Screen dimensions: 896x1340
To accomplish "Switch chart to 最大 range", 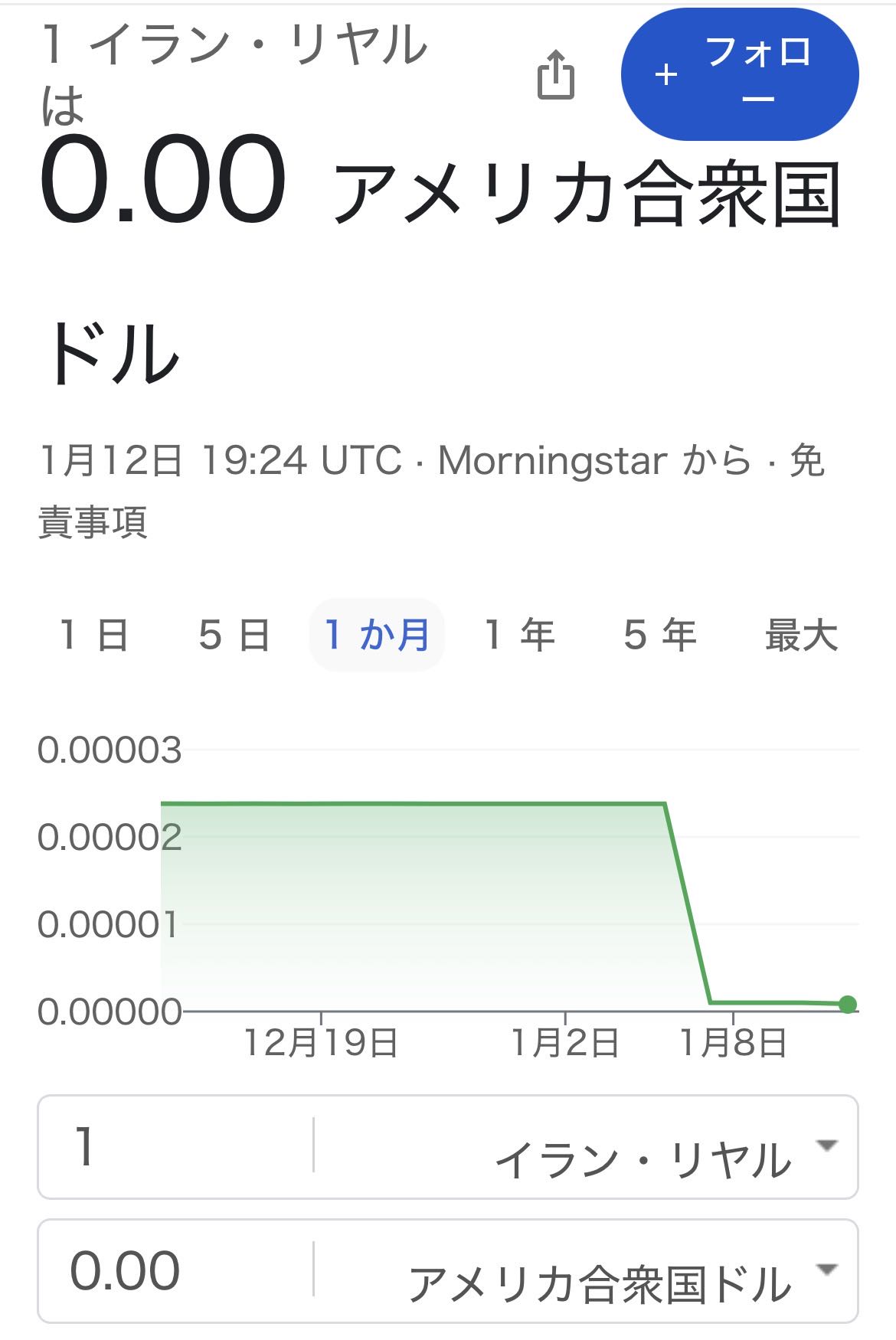I will point(801,636).
